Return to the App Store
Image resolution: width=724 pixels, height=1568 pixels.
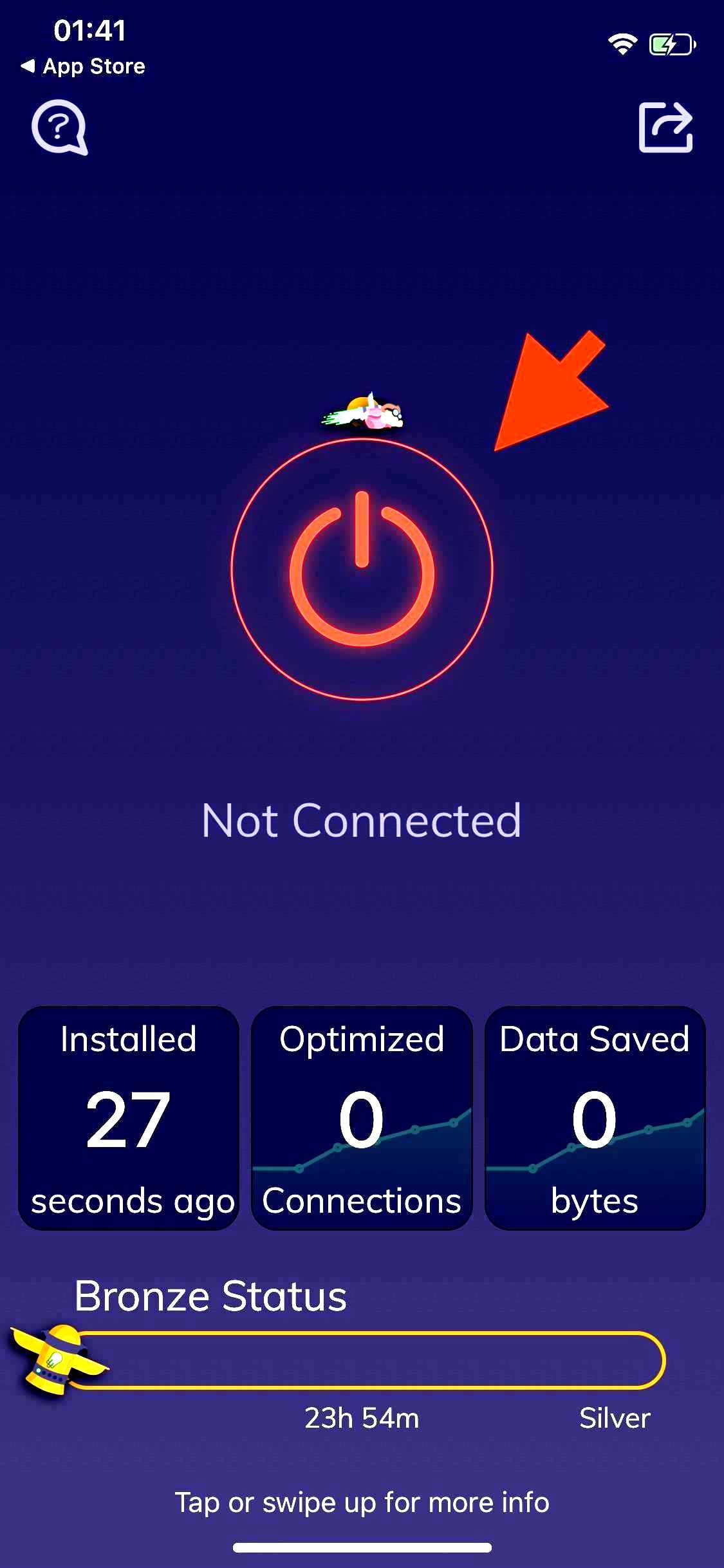[84, 66]
